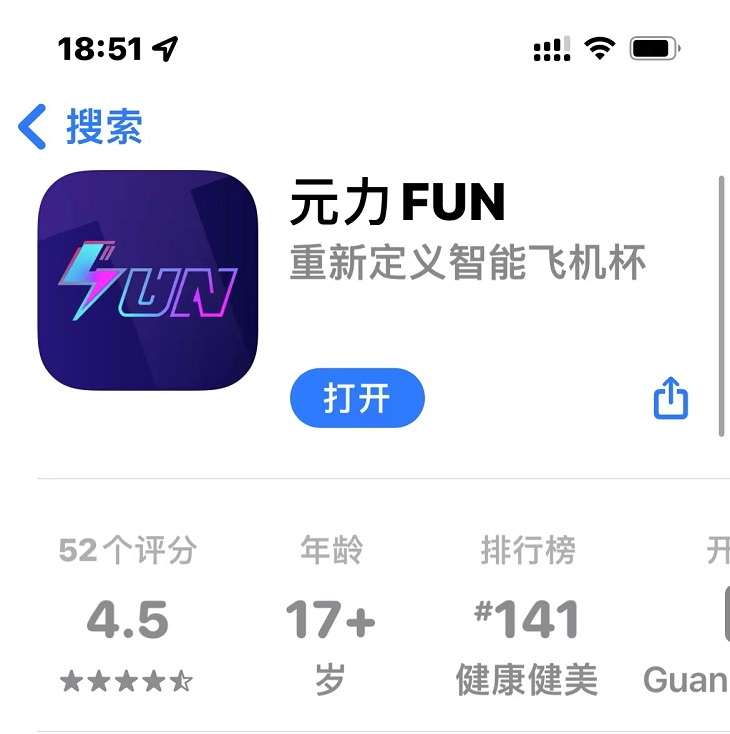730x734 pixels.
Task: Open the 52个评分 ratings section
Action: click(x=126, y=549)
